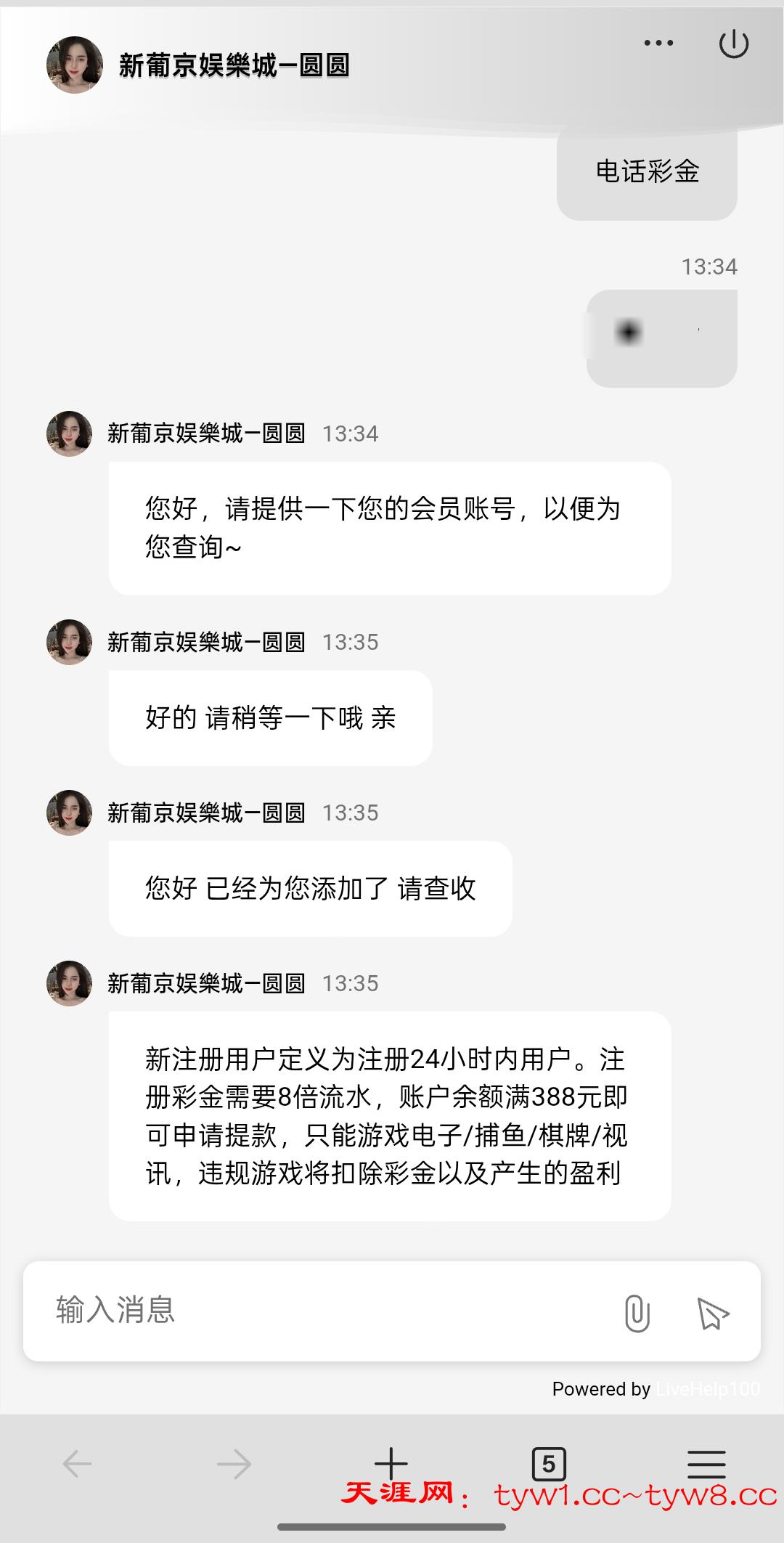
Task: View the 5 open browser tabs
Action: 549,1464
